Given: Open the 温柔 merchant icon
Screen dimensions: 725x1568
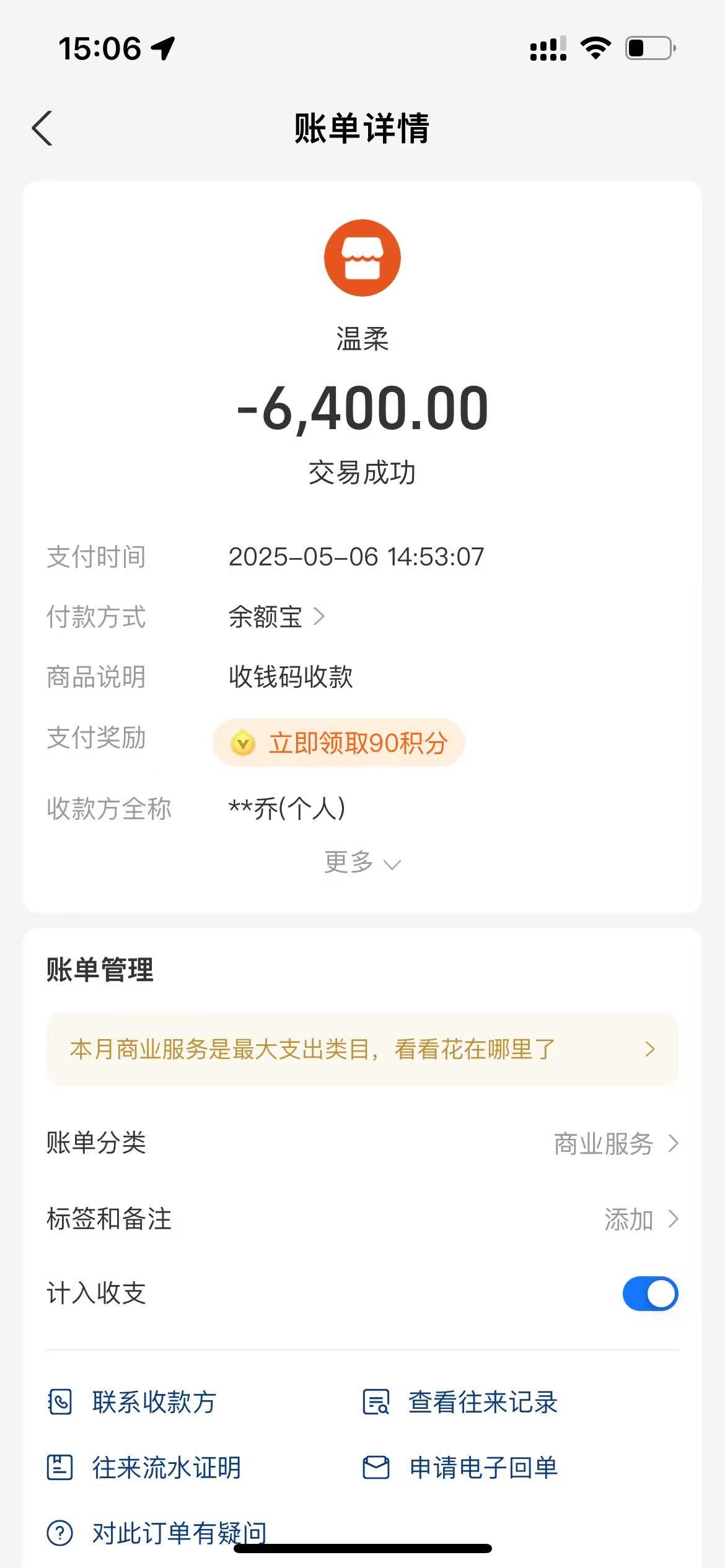Looking at the screenshot, I should (x=362, y=258).
